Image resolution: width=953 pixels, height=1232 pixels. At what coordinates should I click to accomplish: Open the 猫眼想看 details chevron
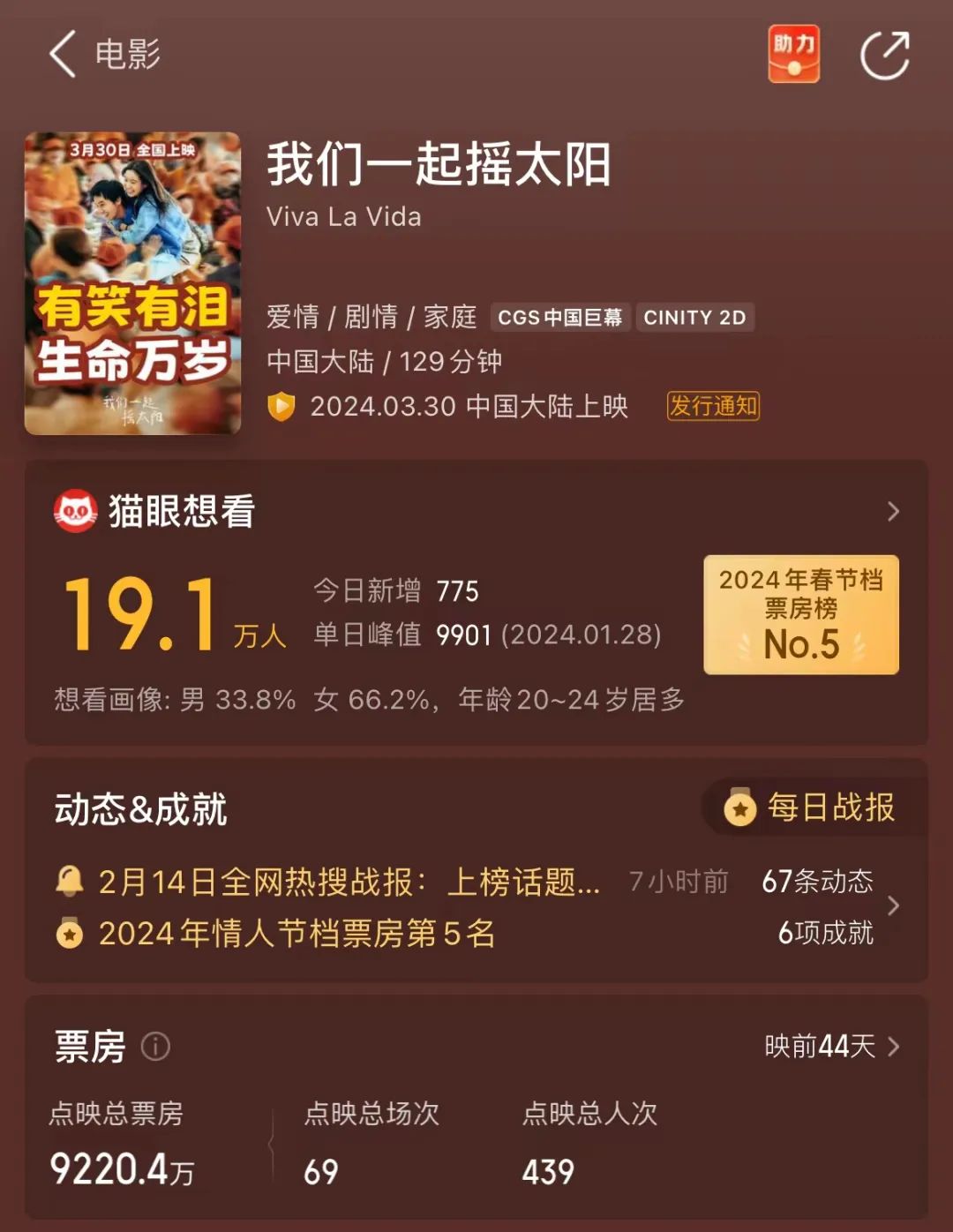893,512
